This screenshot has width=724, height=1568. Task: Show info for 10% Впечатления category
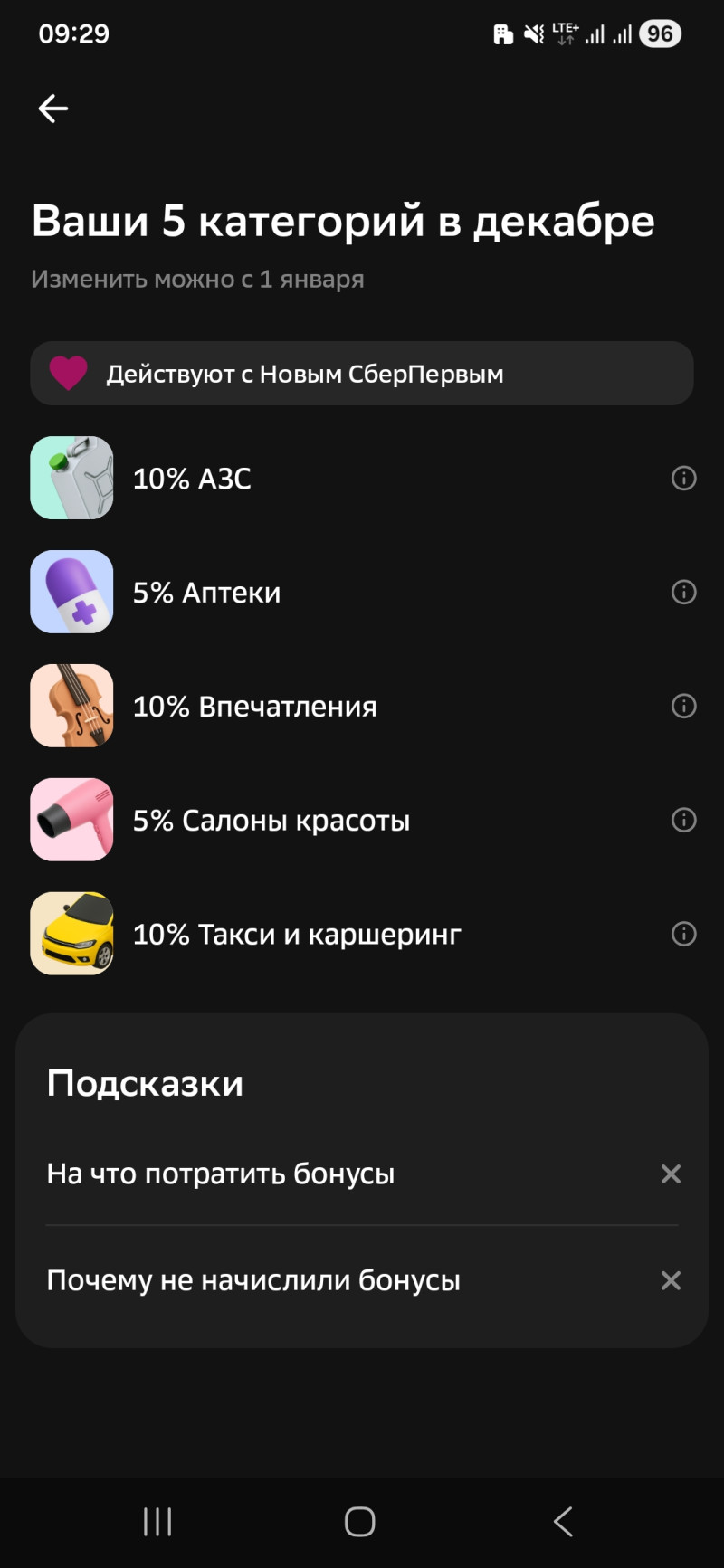(683, 706)
